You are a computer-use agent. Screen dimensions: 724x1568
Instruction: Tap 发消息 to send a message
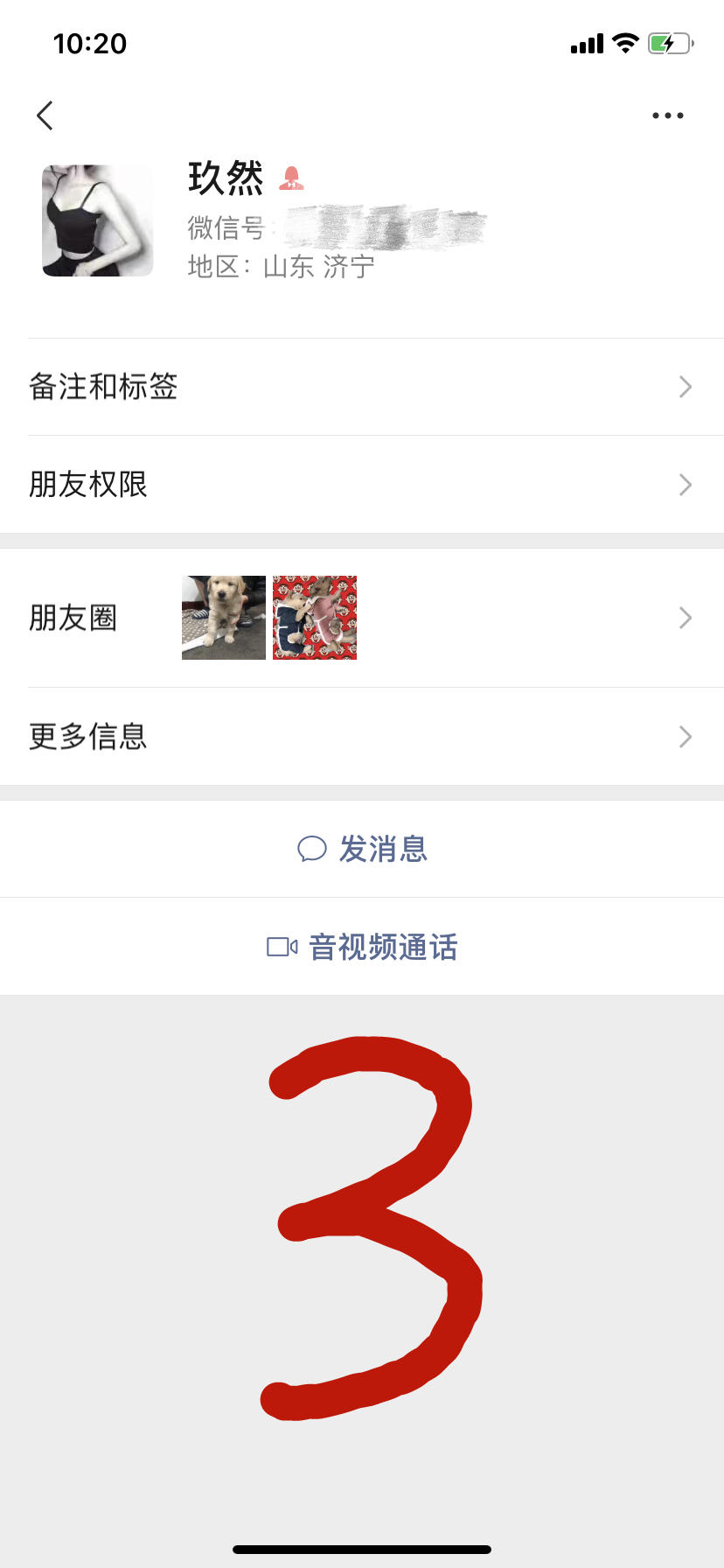(385, 849)
